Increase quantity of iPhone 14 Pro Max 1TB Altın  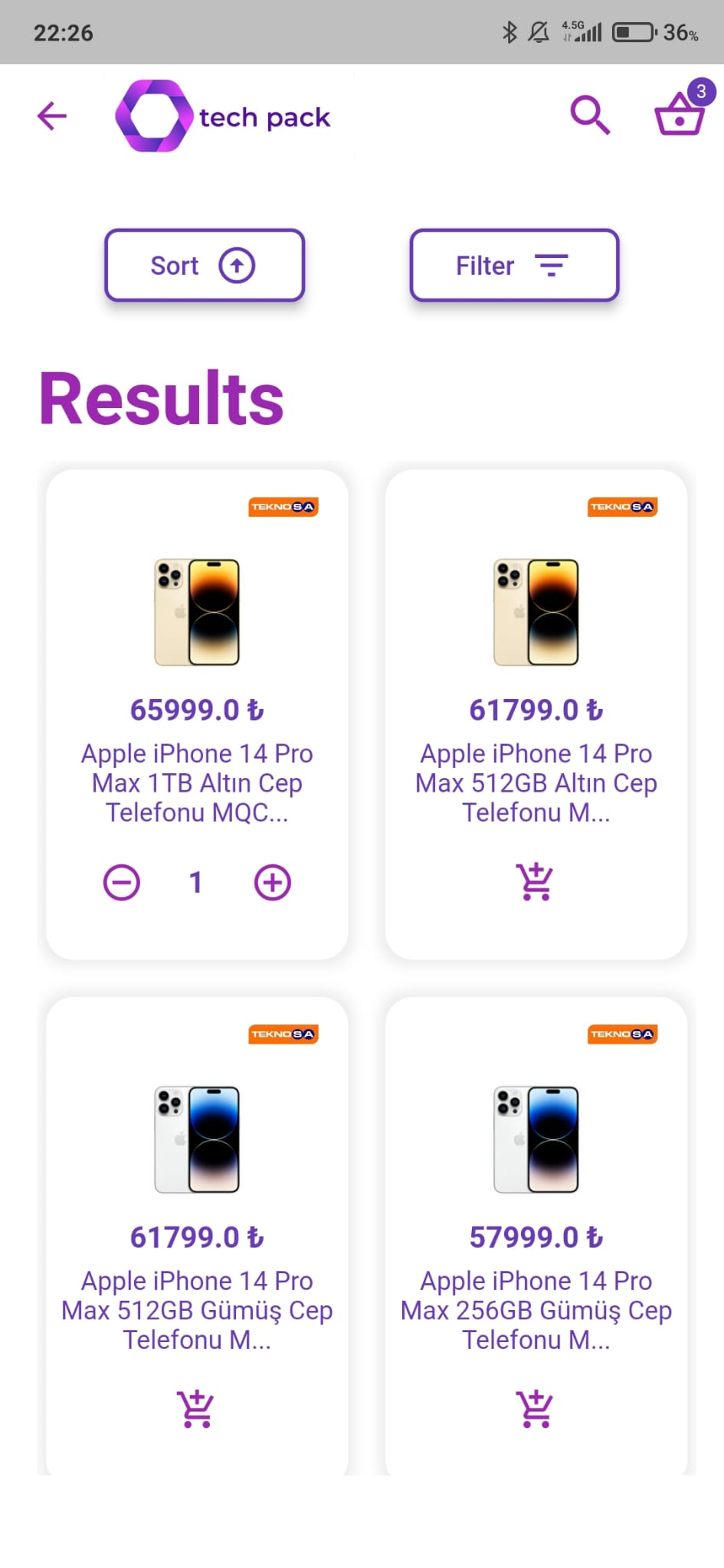click(272, 882)
